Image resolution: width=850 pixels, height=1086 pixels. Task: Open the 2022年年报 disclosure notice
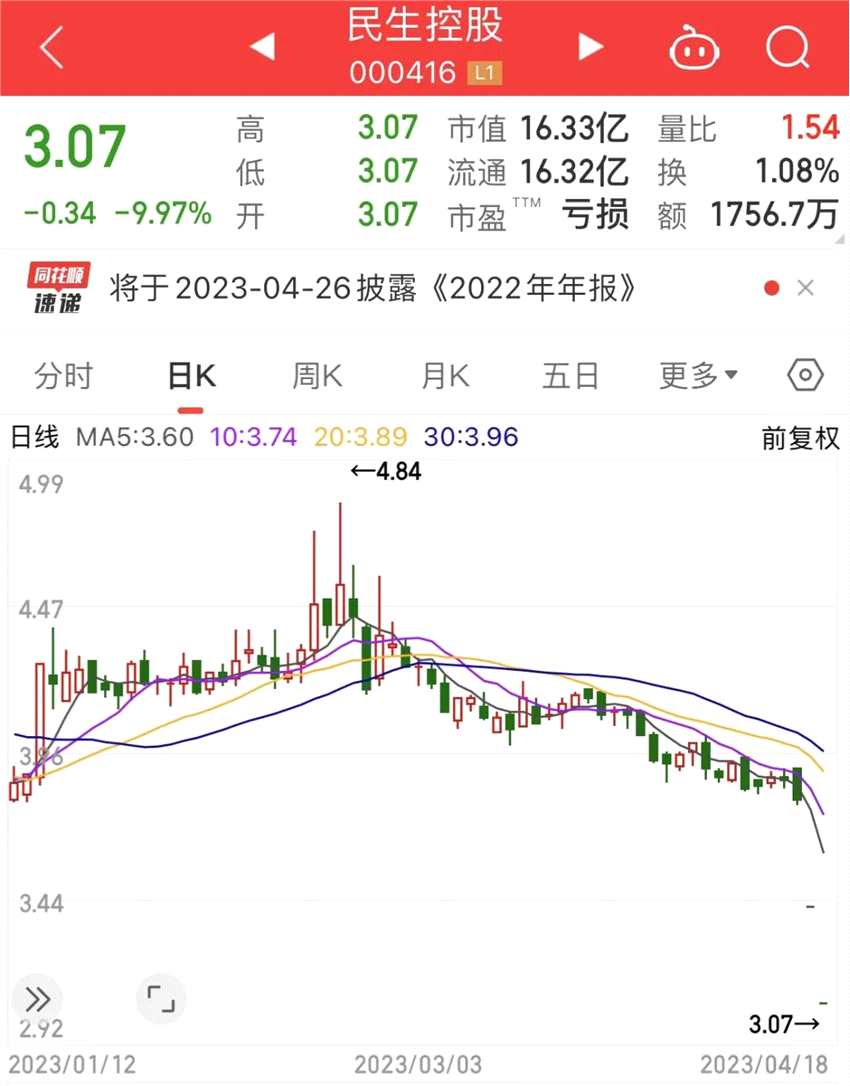pyautogui.click(x=405, y=289)
